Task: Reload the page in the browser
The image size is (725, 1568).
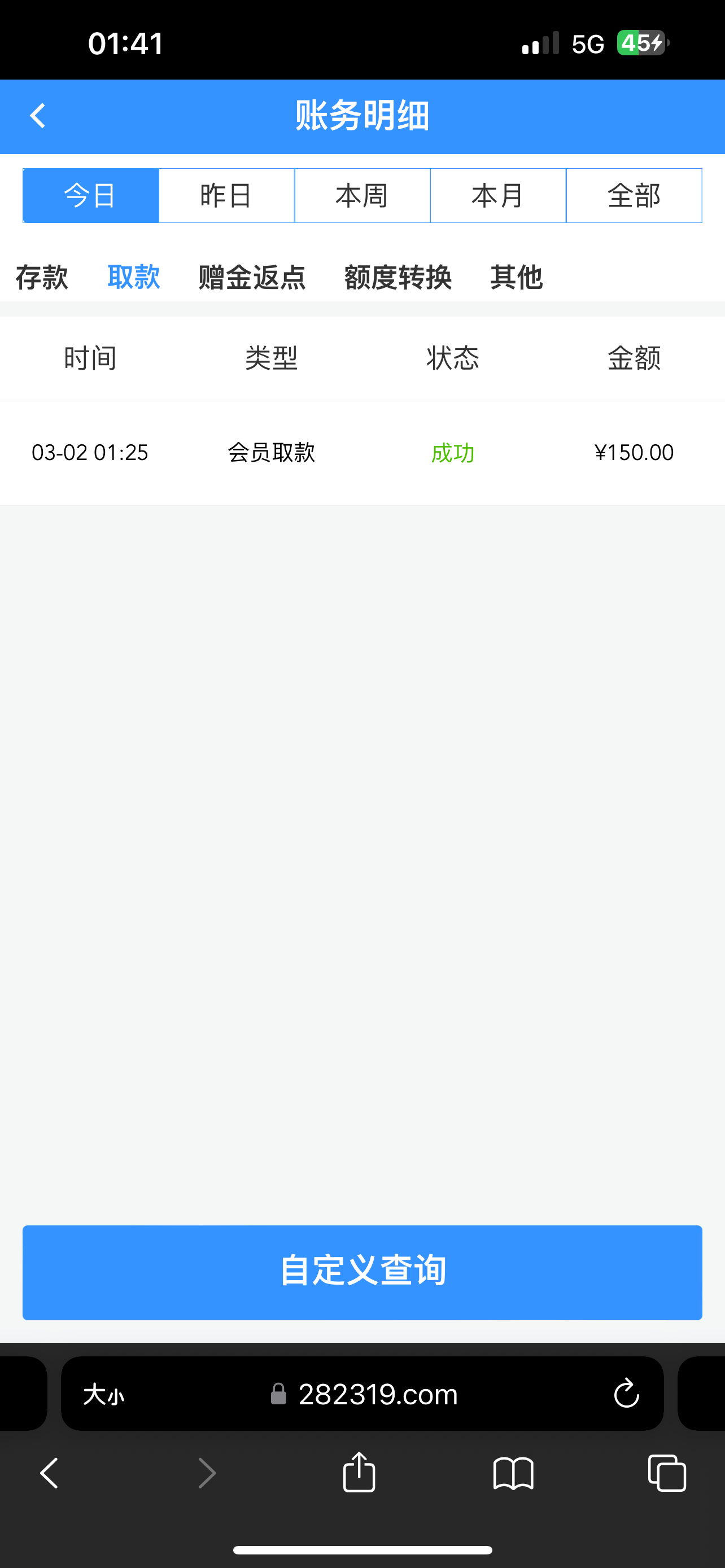Action: pyautogui.click(x=626, y=1394)
